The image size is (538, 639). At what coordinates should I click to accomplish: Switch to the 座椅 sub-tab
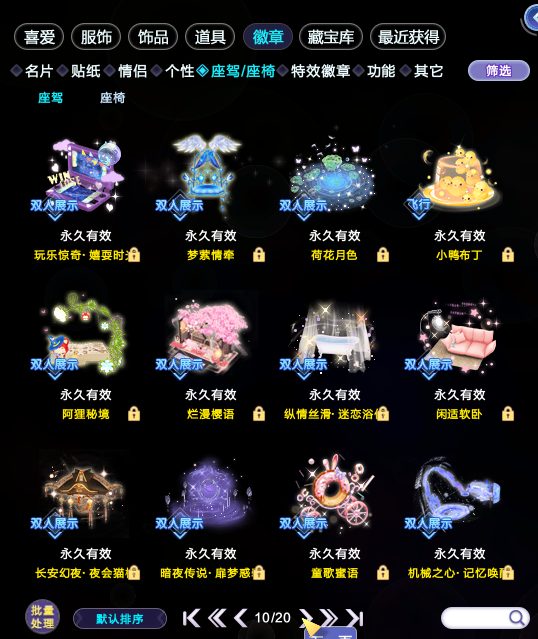pos(112,98)
